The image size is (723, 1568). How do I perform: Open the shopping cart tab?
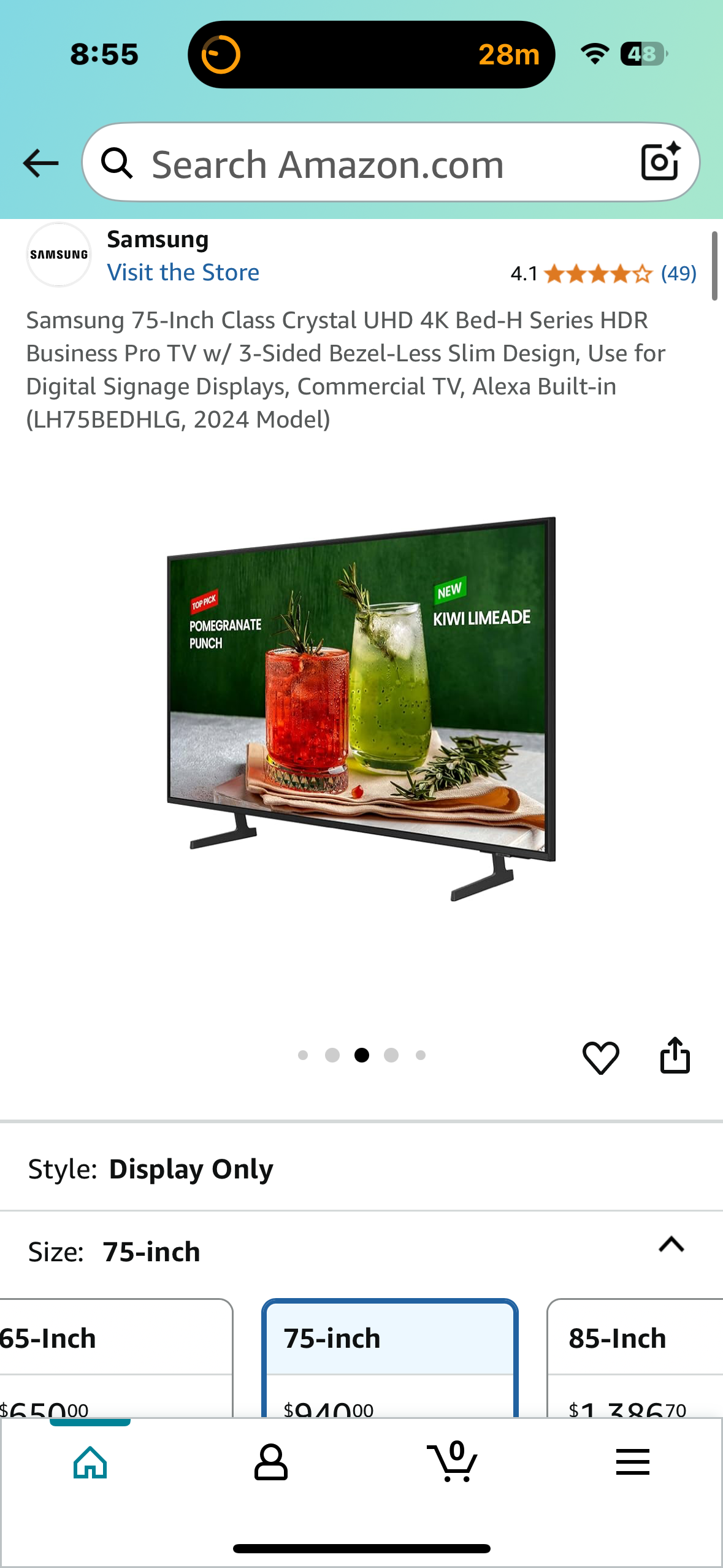[x=452, y=1462]
